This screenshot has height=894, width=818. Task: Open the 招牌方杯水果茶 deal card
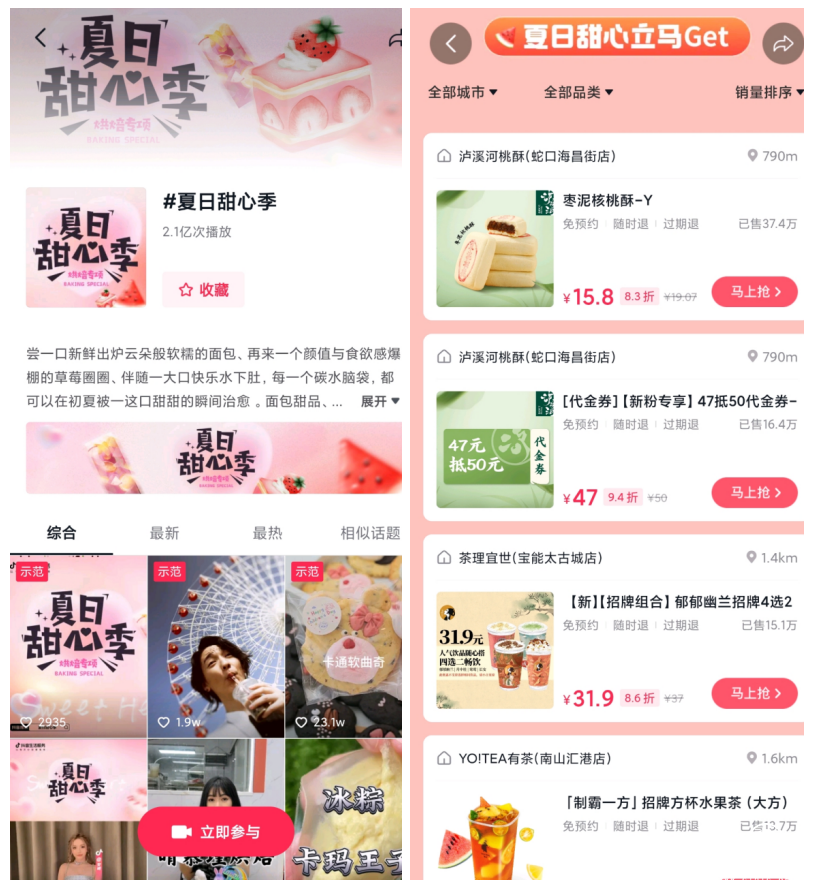676,803
